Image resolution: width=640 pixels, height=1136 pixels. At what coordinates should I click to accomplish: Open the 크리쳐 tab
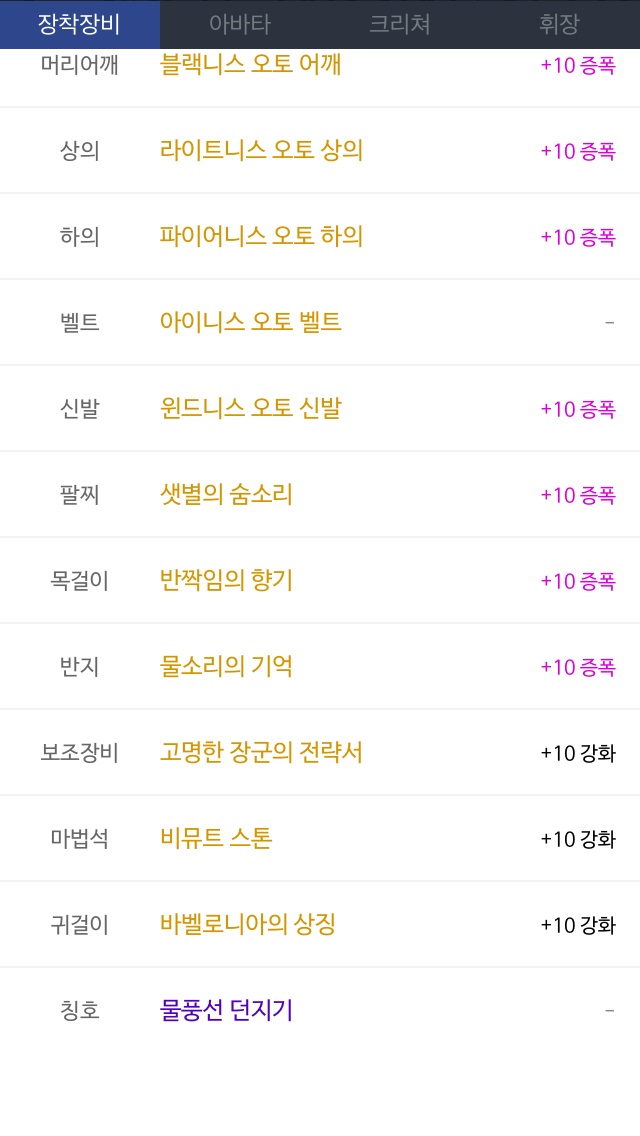(400, 25)
